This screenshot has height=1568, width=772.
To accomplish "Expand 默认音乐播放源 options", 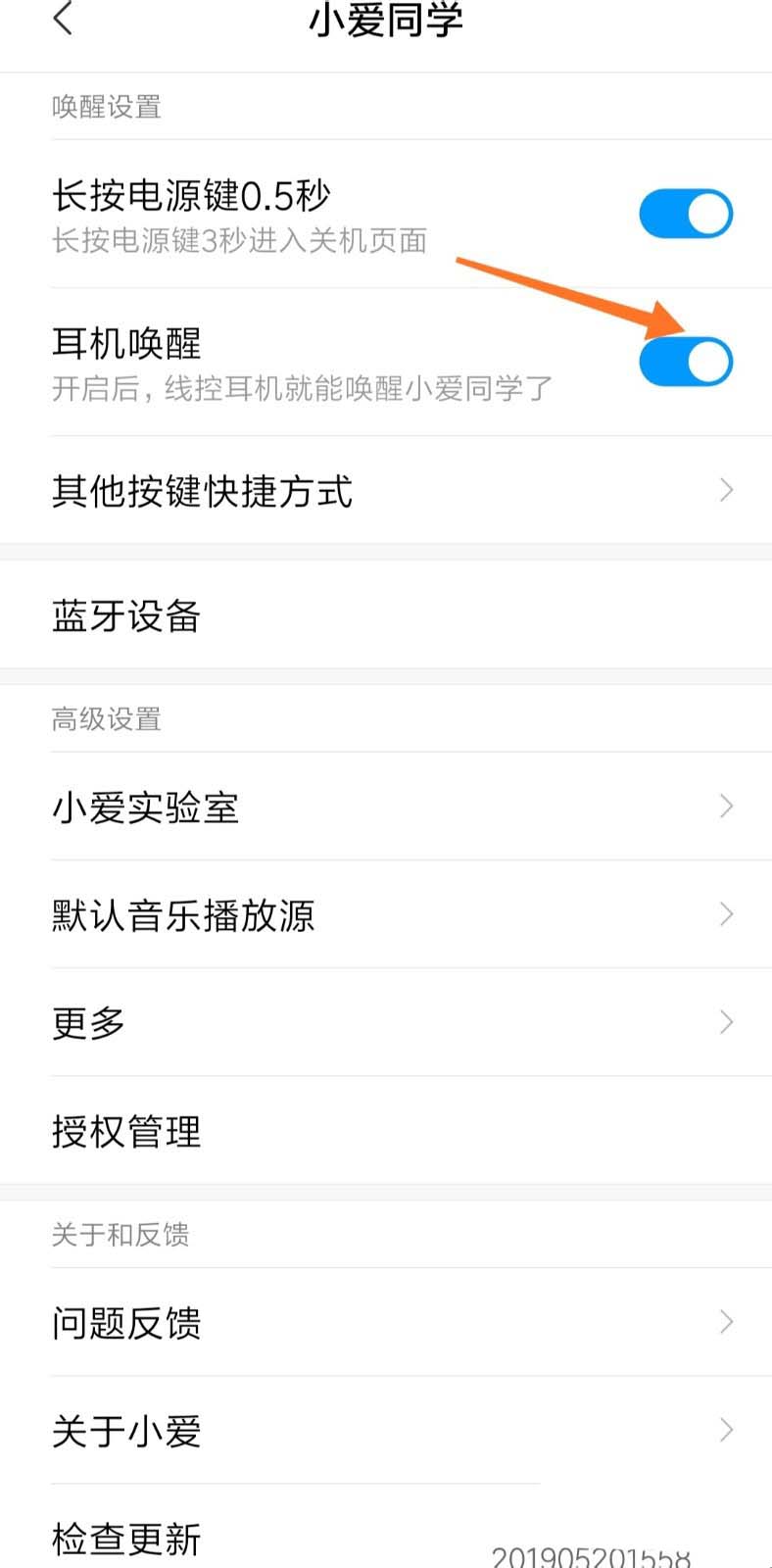I will [724, 913].
